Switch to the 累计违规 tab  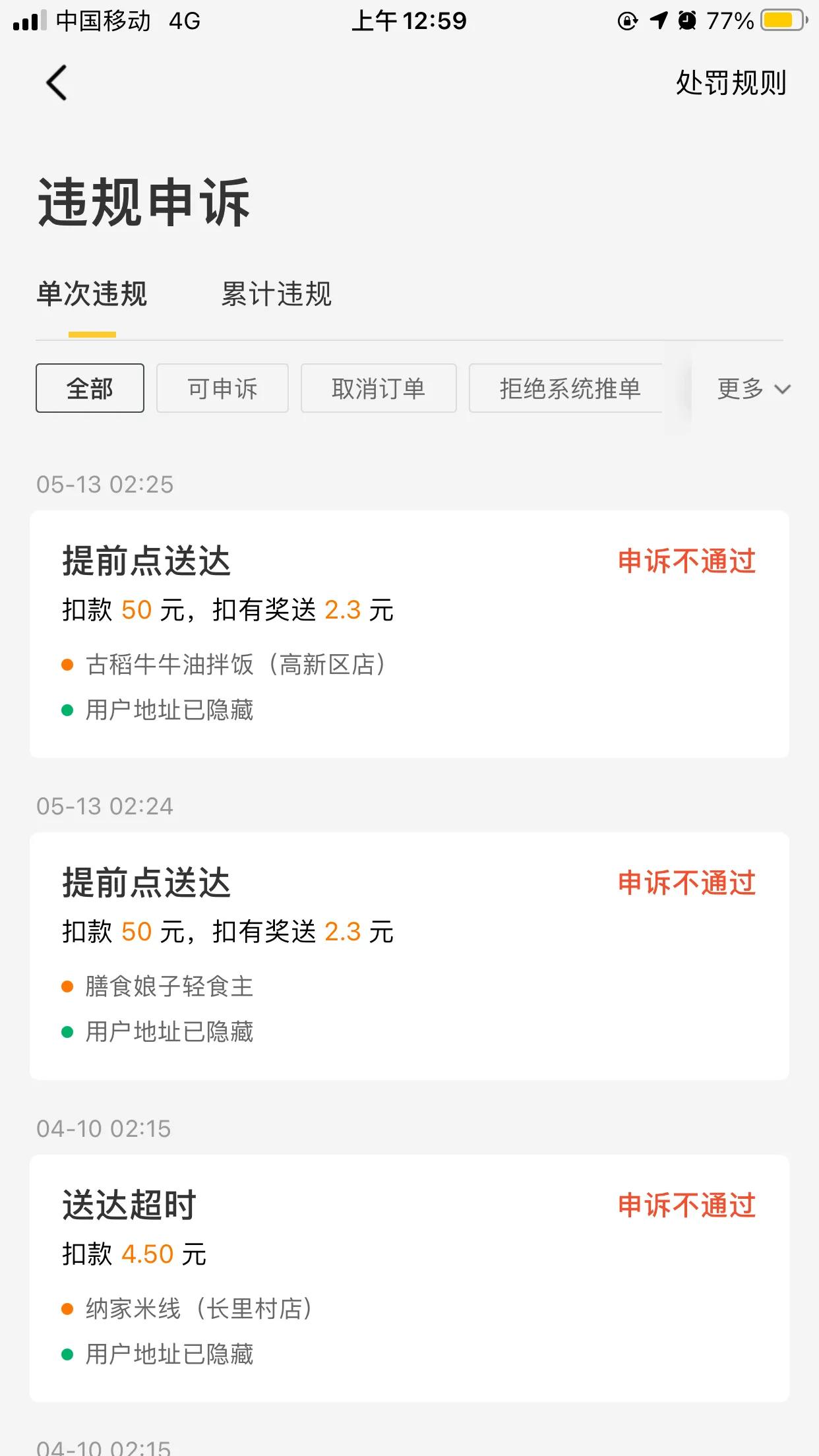click(x=276, y=295)
